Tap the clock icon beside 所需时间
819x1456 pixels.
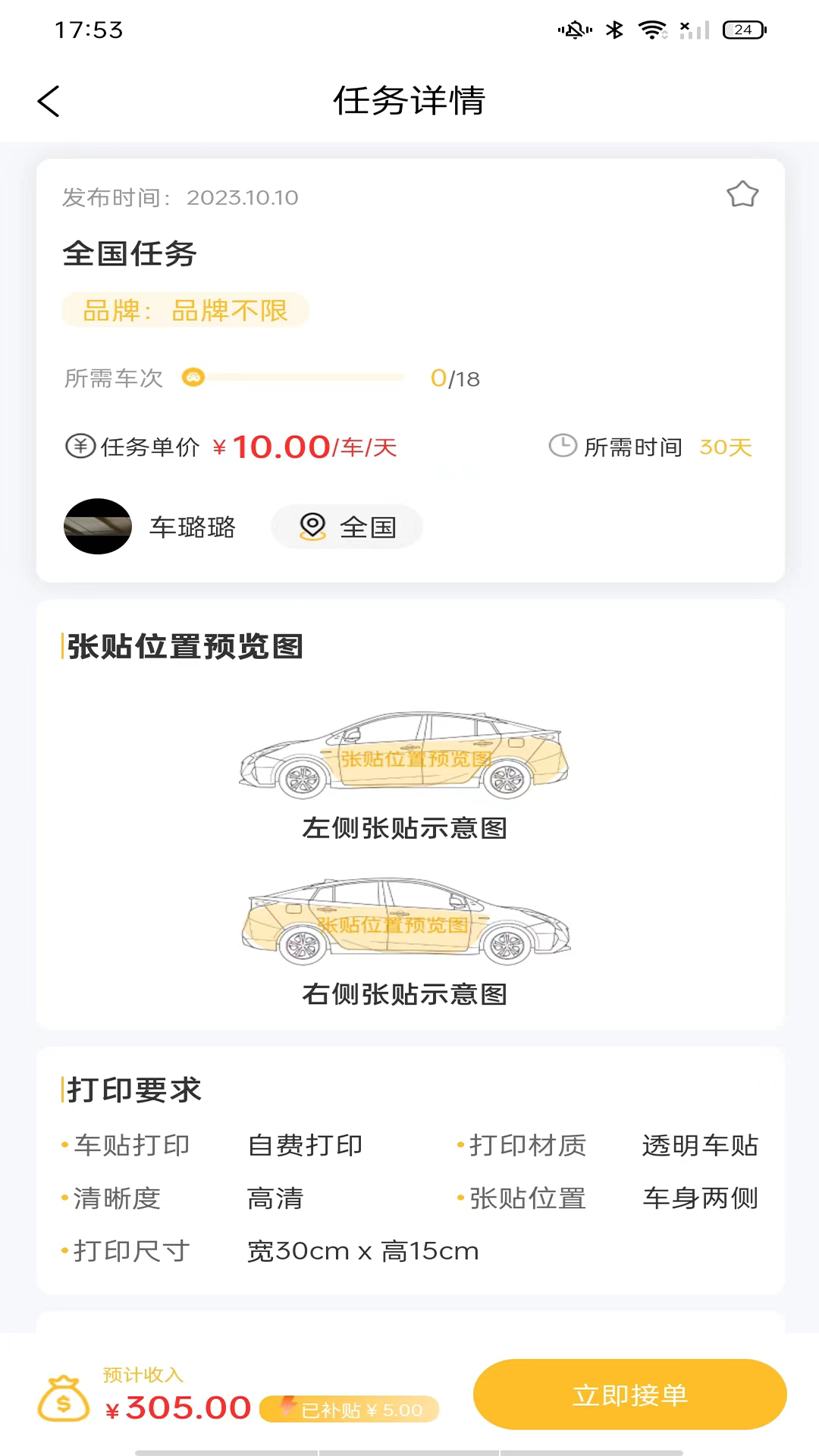coord(563,447)
